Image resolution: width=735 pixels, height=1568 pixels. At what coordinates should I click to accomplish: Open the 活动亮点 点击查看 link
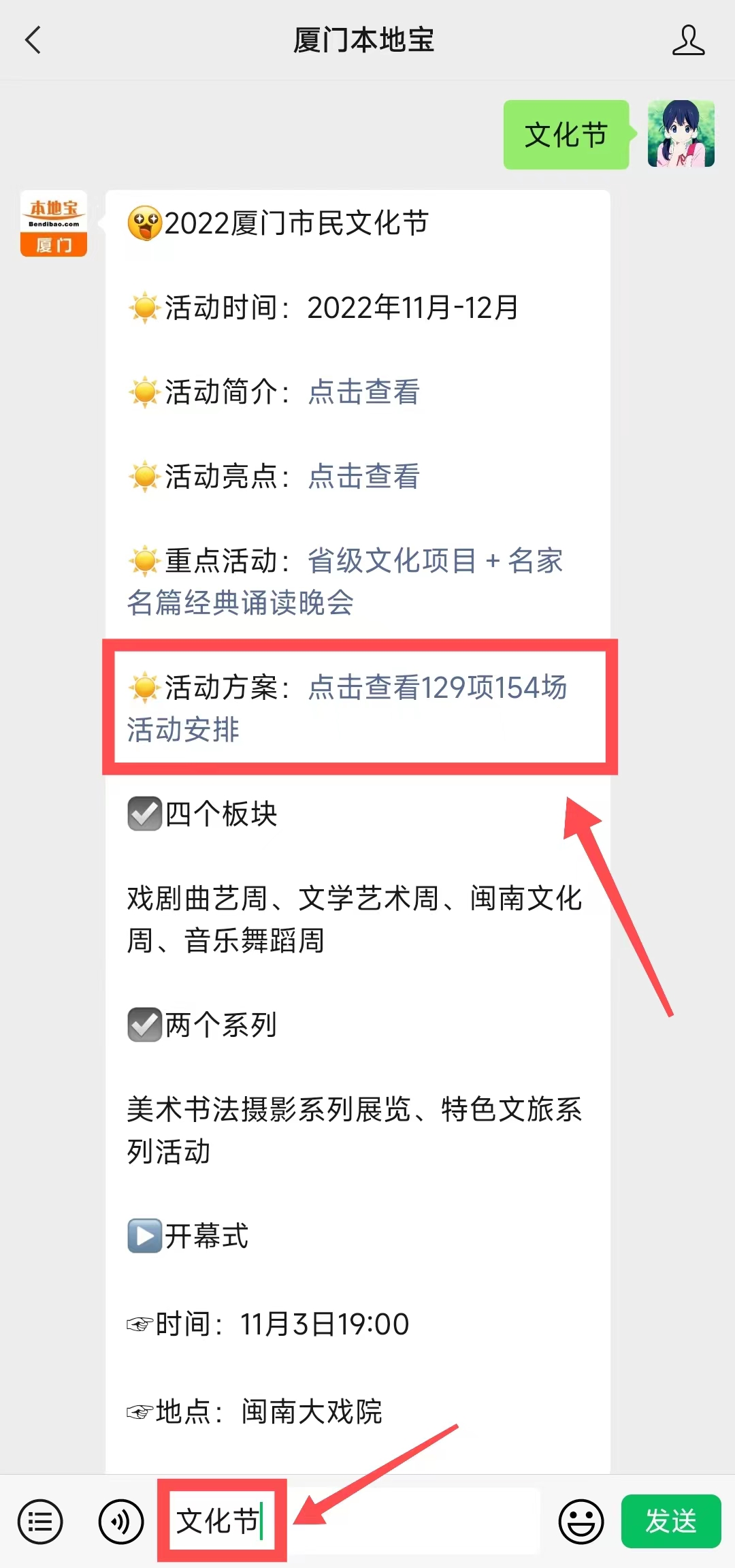(364, 477)
